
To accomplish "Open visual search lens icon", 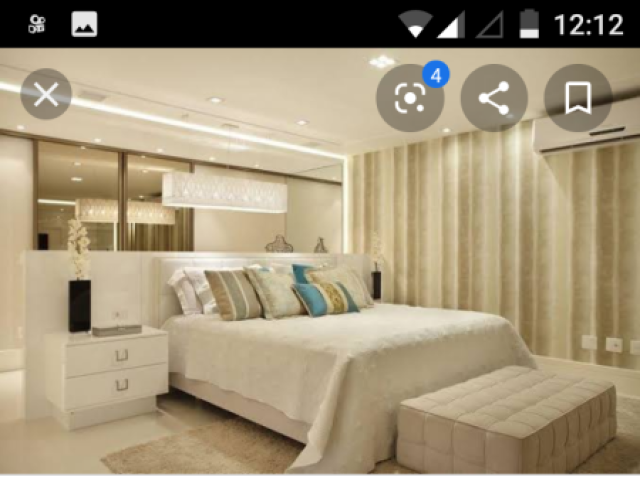I will [410, 98].
